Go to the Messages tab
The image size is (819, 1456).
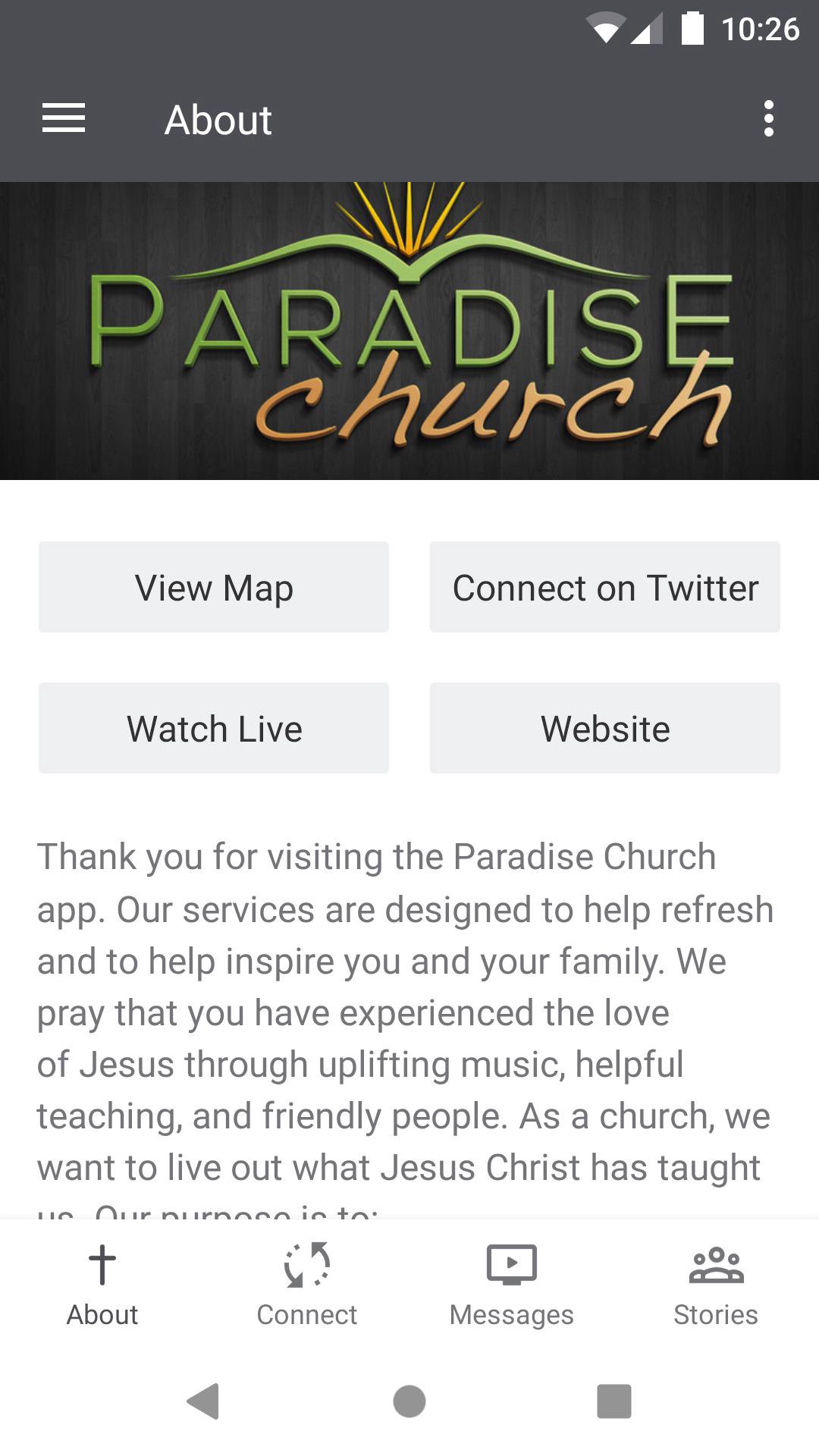pyautogui.click(x=512, y=1285)
